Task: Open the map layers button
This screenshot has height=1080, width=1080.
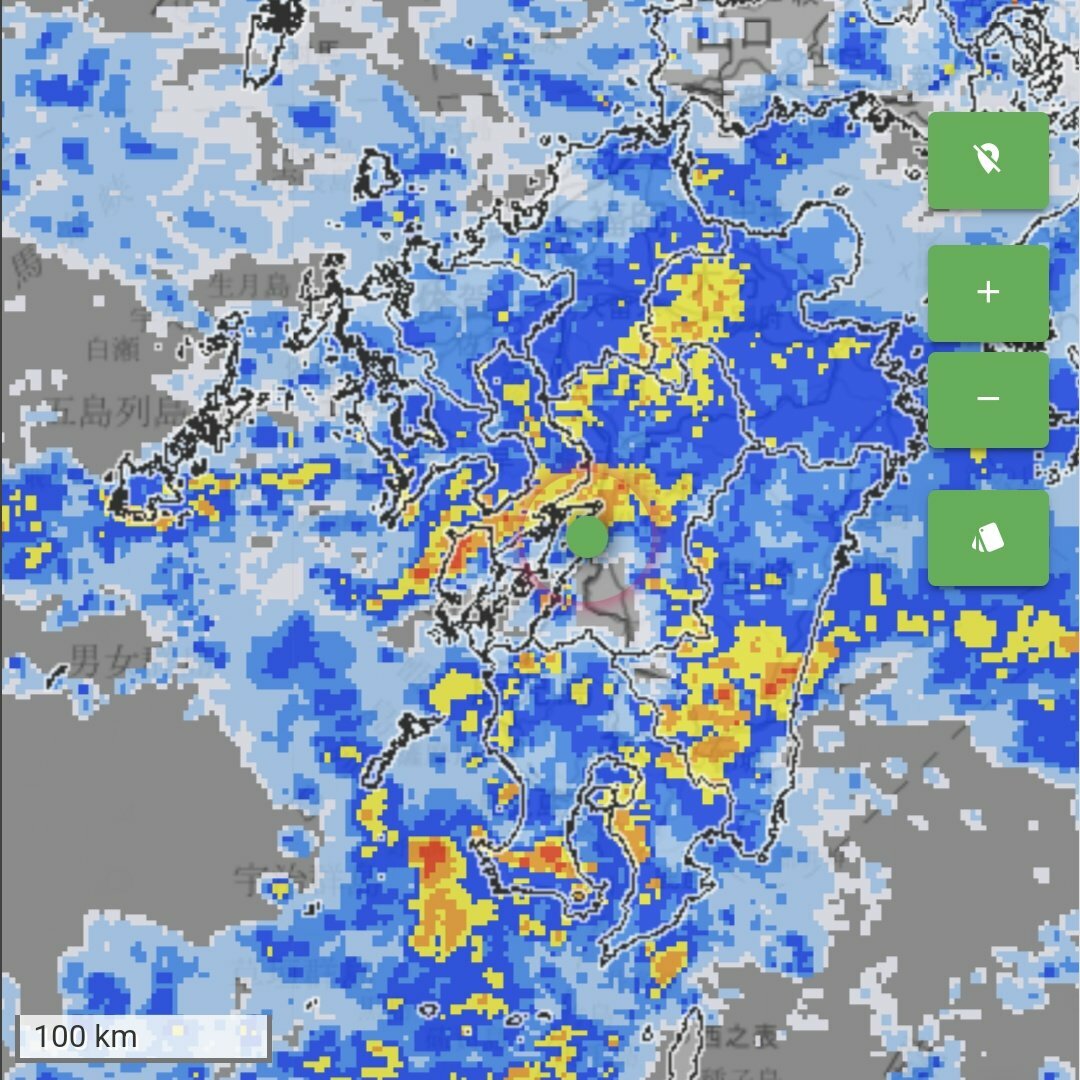Action: (988, 538)
